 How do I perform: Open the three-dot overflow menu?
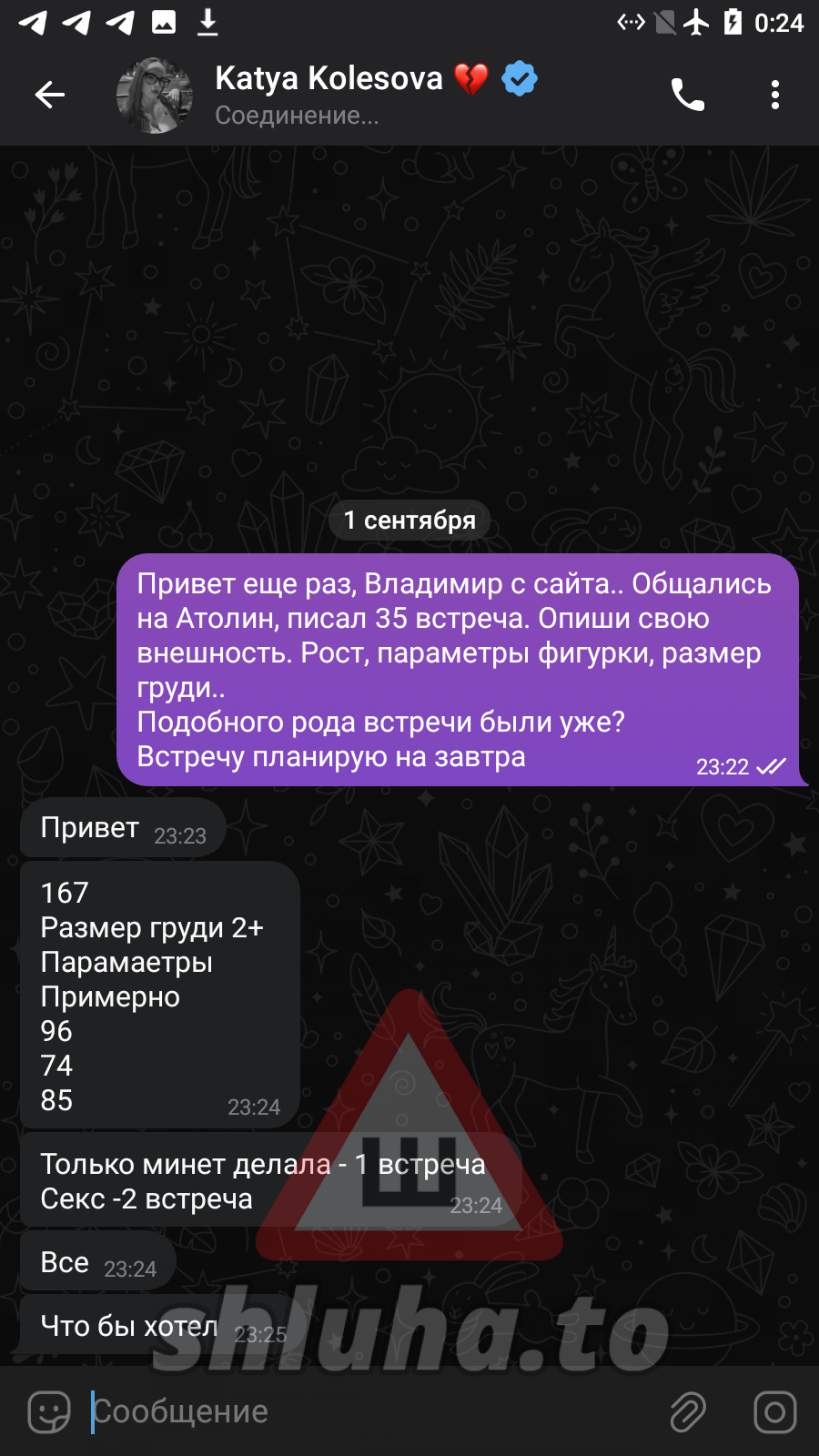pyautogui.click(x=774, y=95)
